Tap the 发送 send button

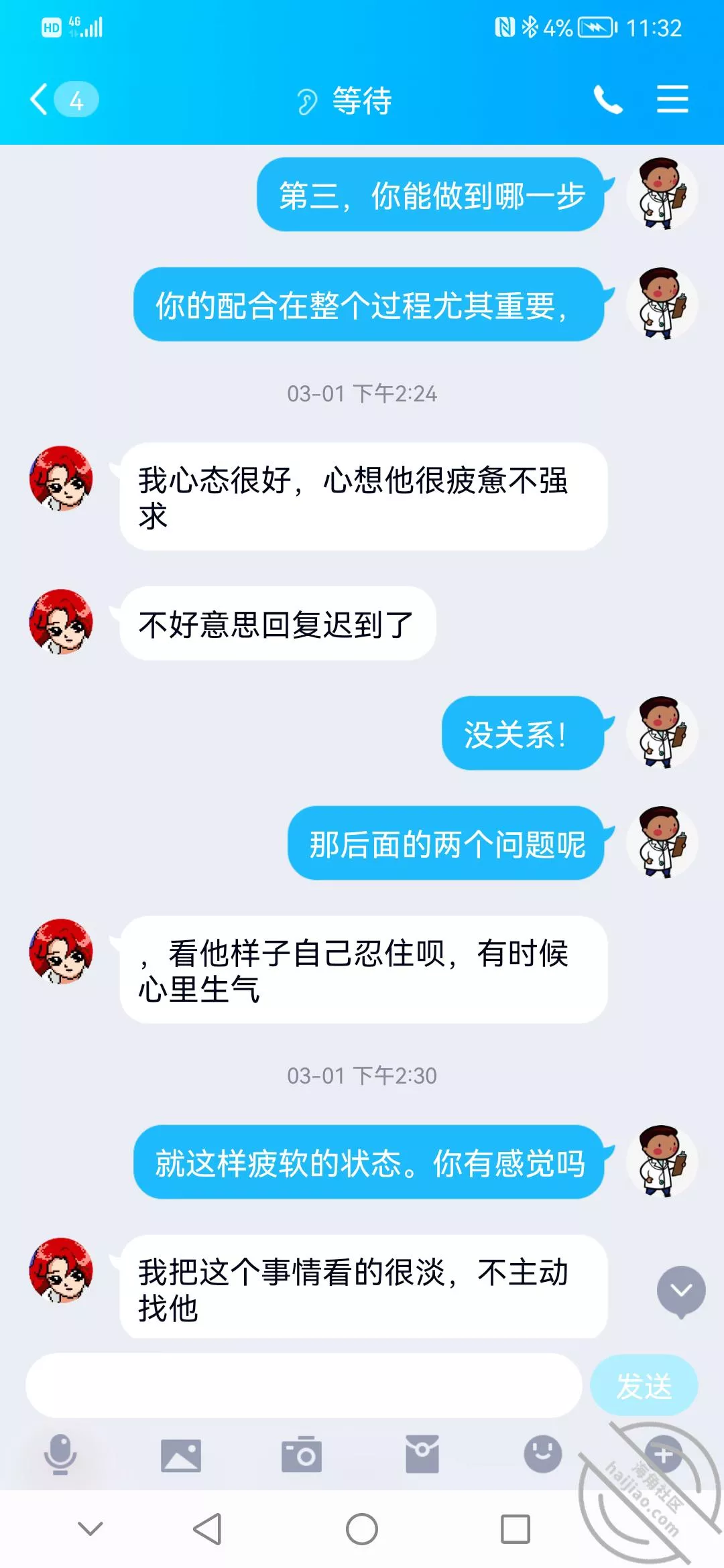coord(644,1386)
